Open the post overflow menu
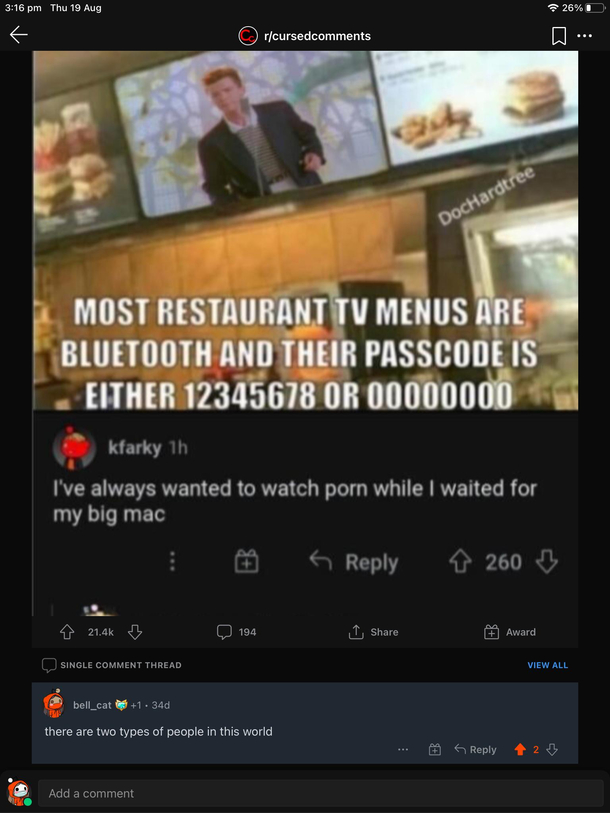The width and height of the screenshot is (610, 813). (585, 36)
